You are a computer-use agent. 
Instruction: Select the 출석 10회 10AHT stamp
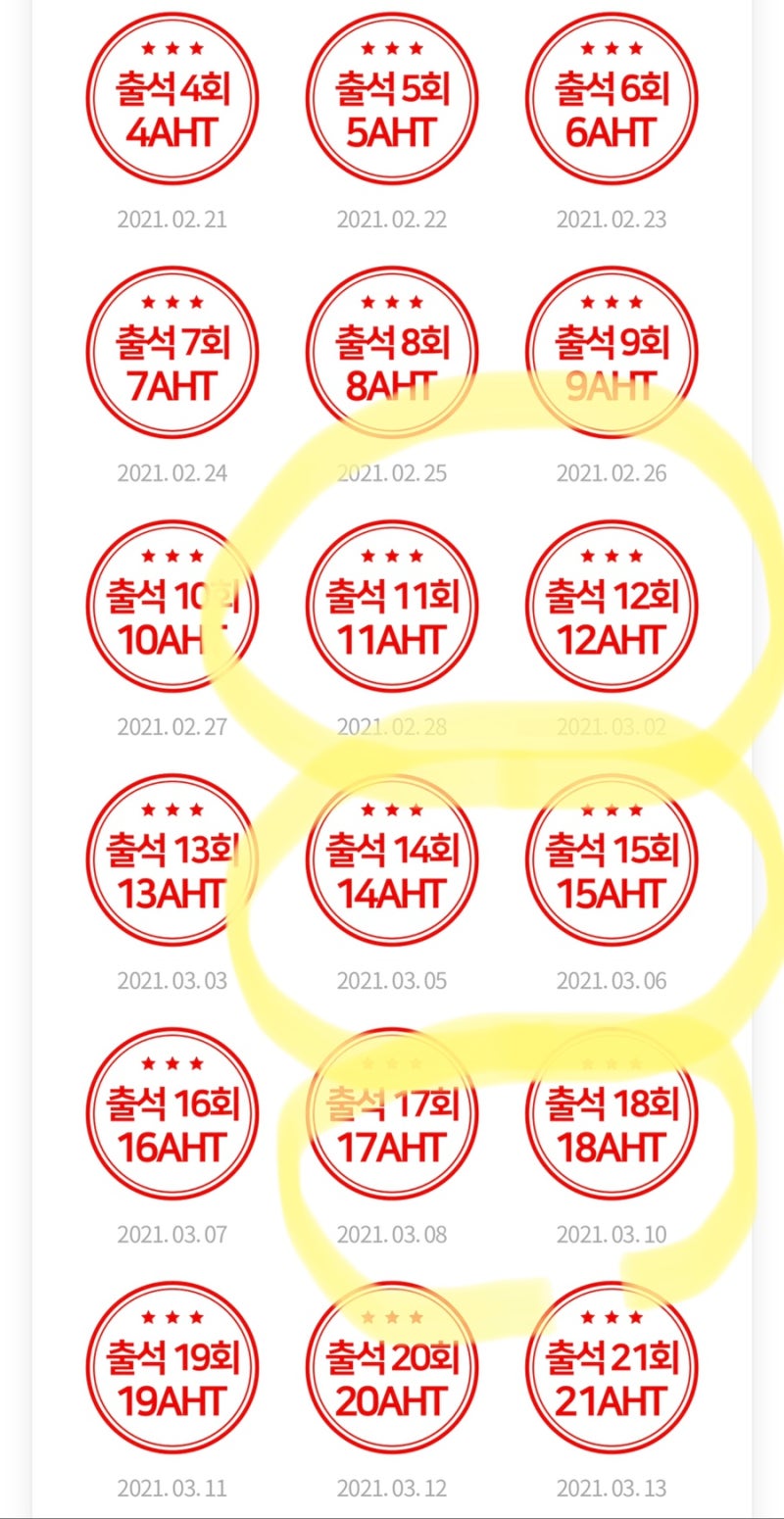tap(172, 606)
